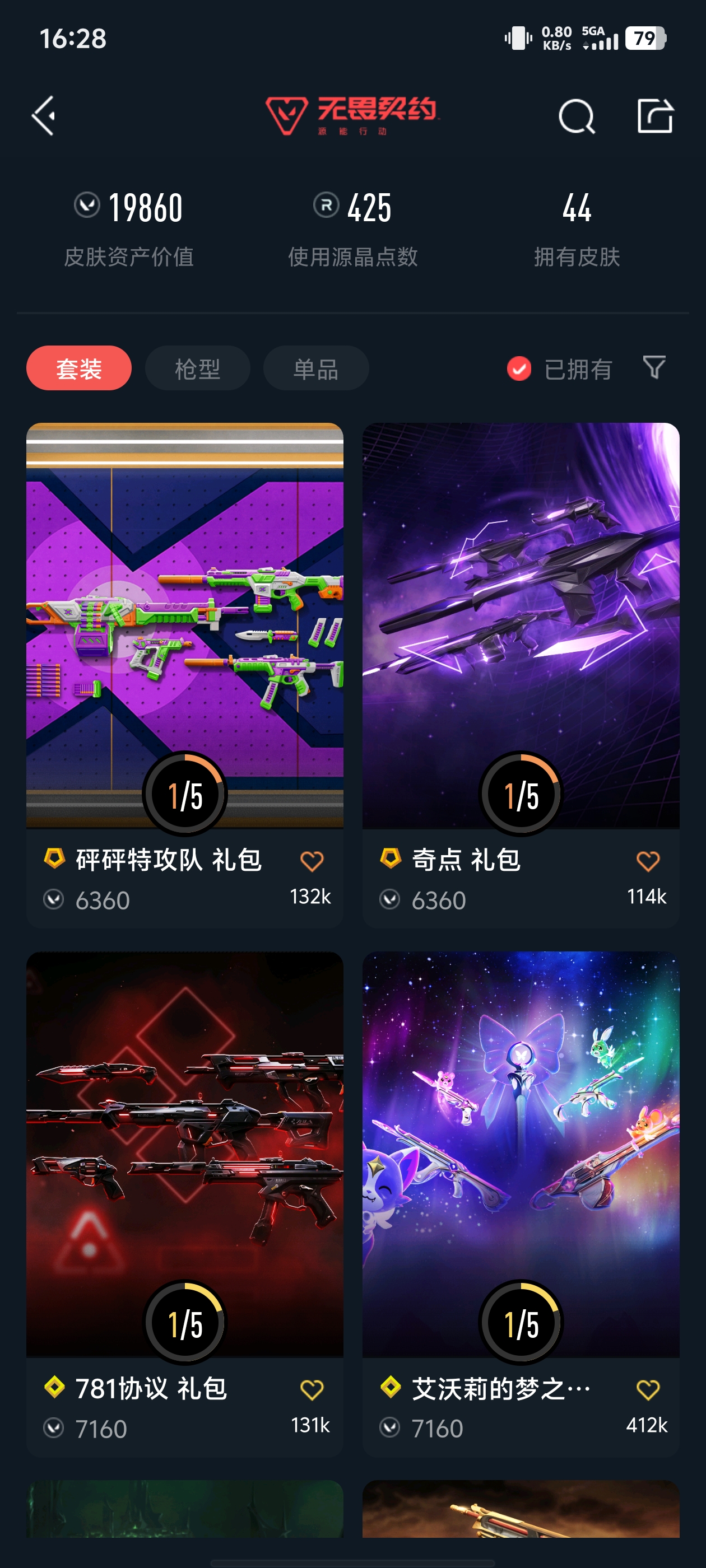Favorite the 砰砰特攻队 礼包 bundle

(312, 860)
